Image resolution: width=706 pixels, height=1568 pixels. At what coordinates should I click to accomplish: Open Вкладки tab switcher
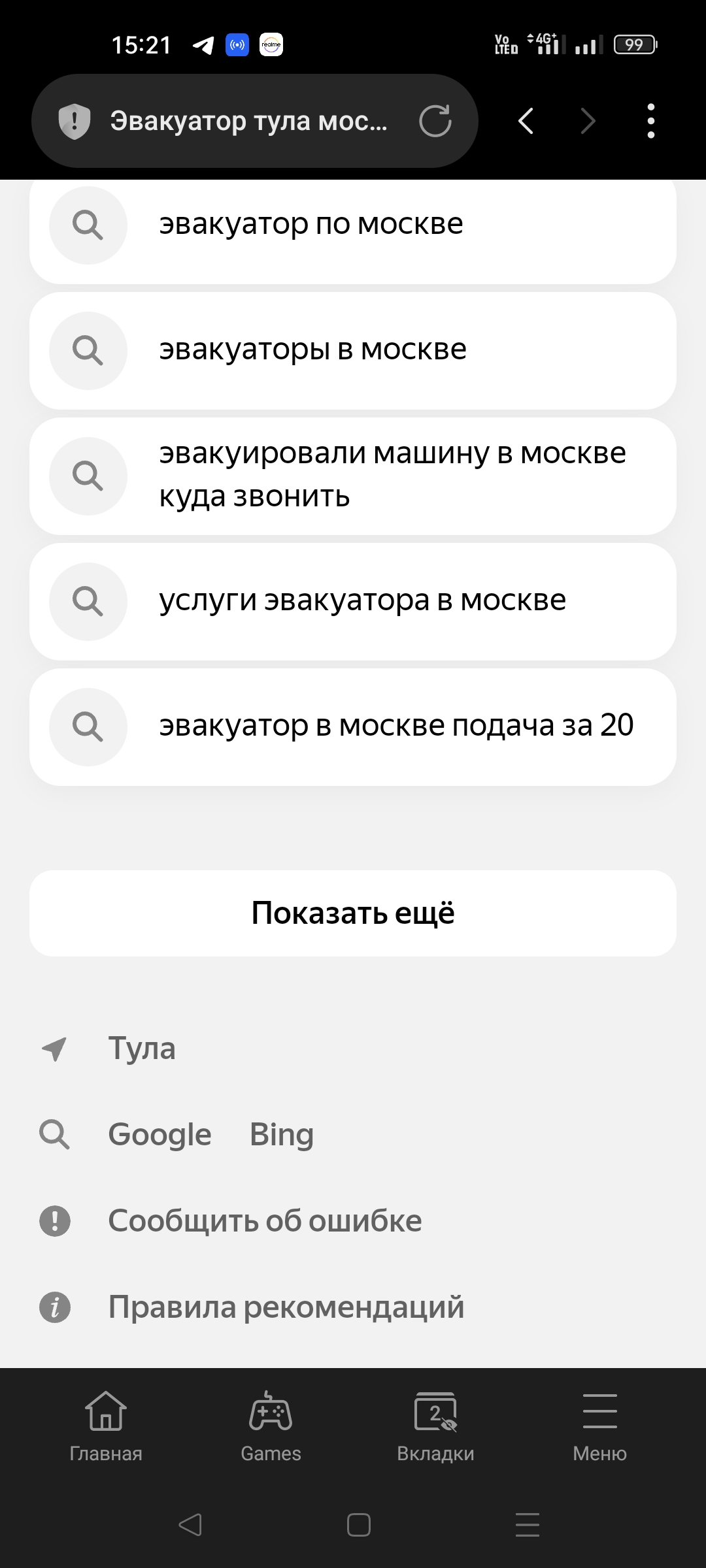(435, 1427)
